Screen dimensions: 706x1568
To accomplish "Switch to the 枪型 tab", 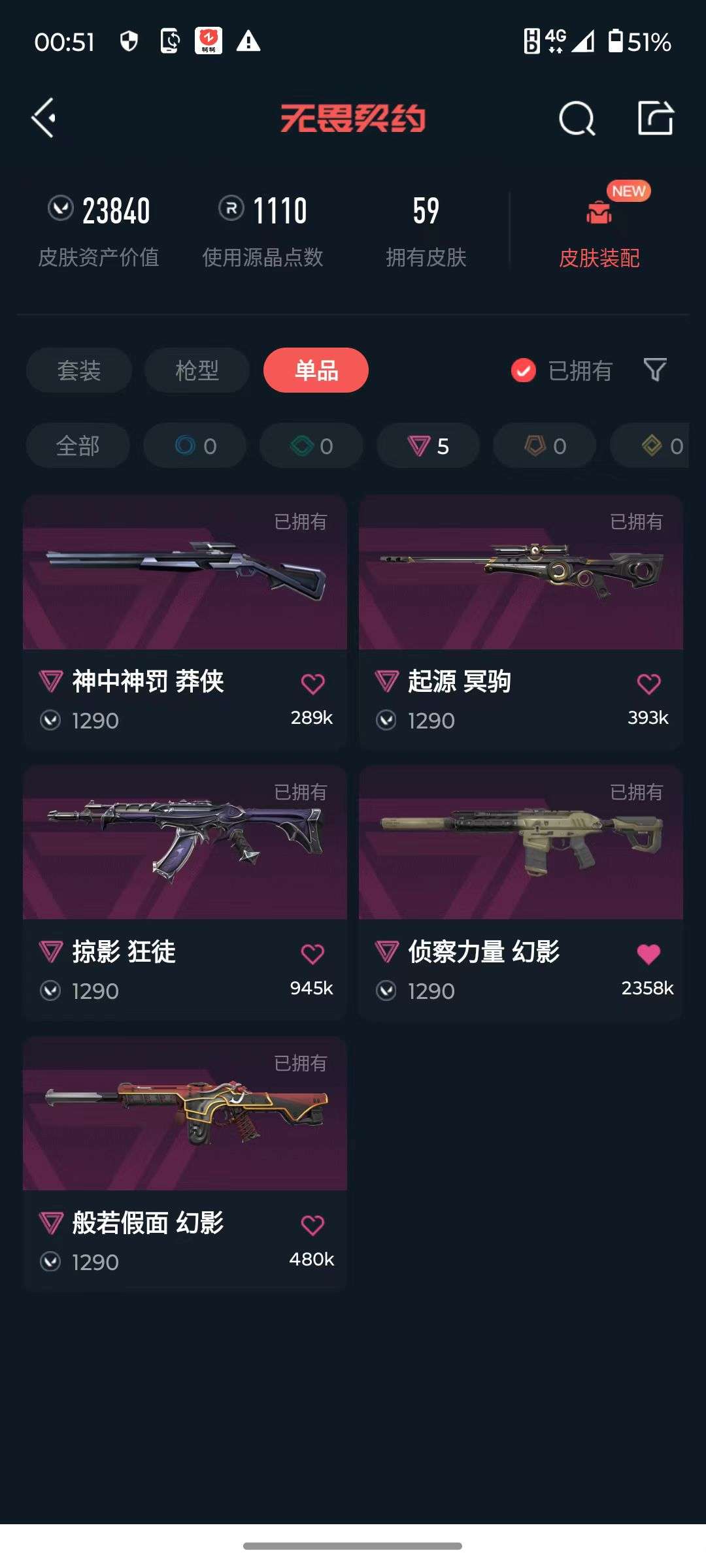I will coord(196,370).
